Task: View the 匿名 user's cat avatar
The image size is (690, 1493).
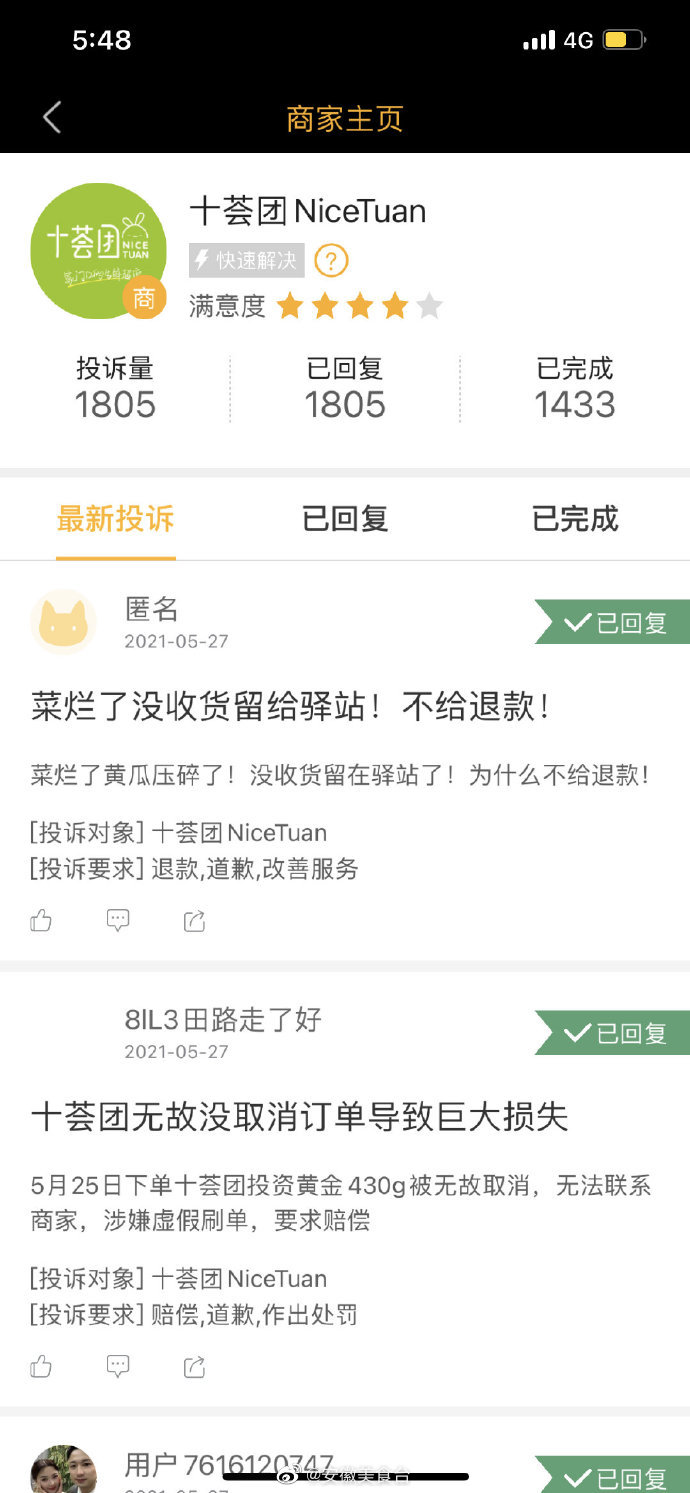Action: [x=63, y=622]
